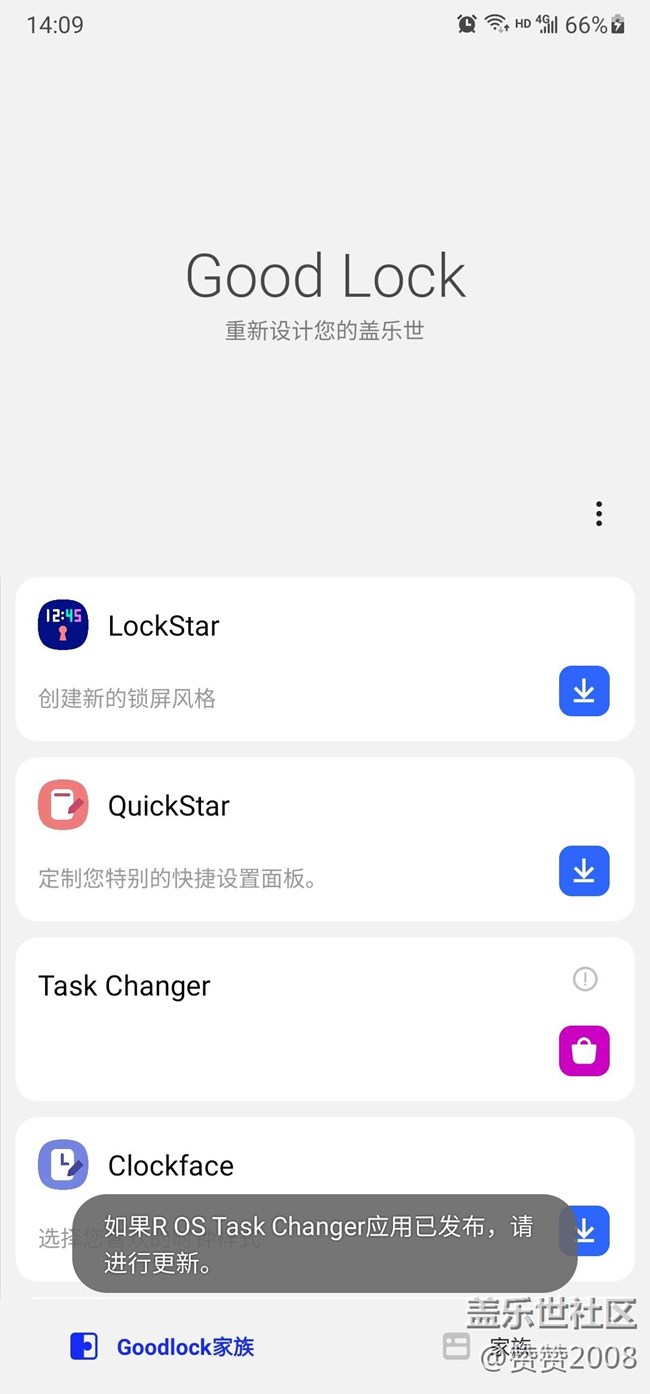Download the Clockface module
650x1394 pixels.
[584, 1231]
